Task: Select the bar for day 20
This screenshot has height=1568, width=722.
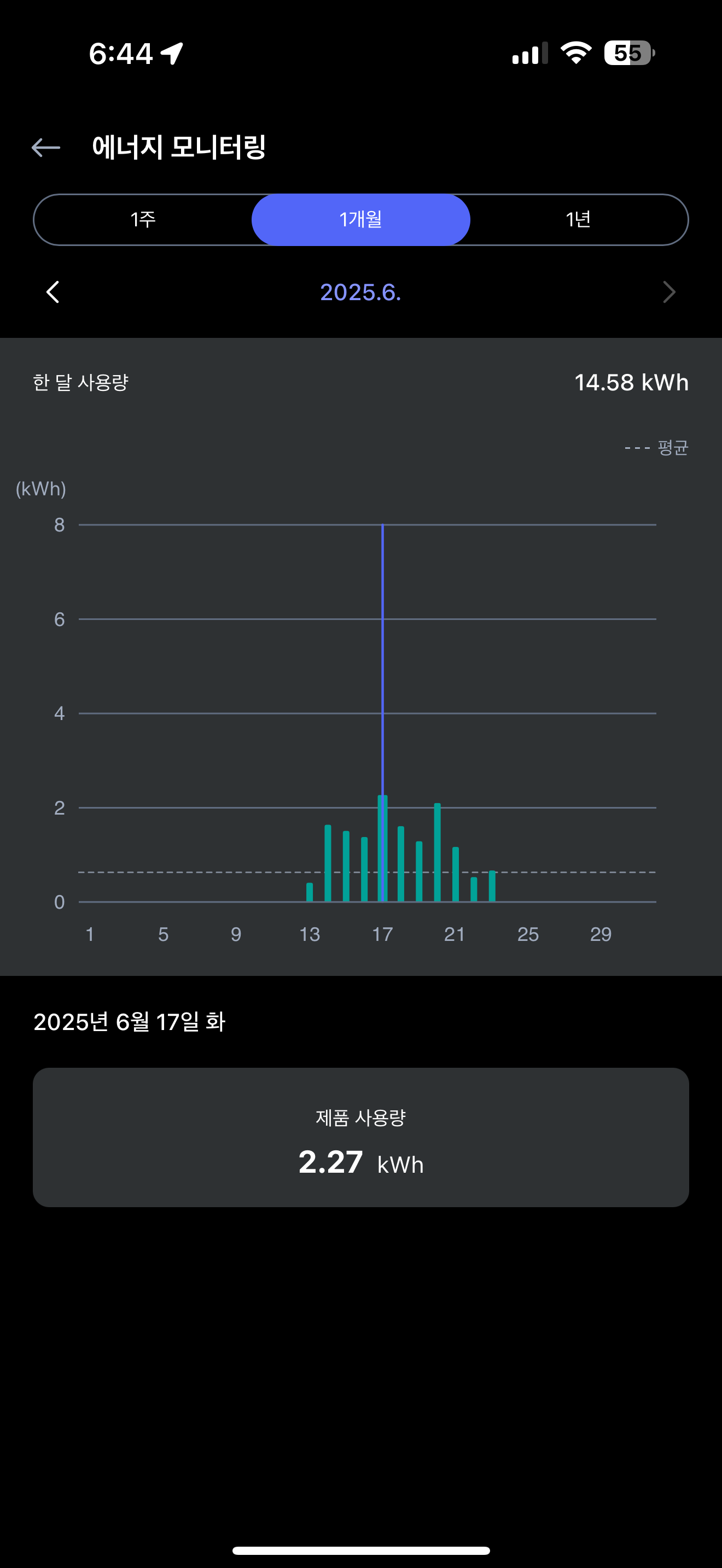Action: coord(437,852)
